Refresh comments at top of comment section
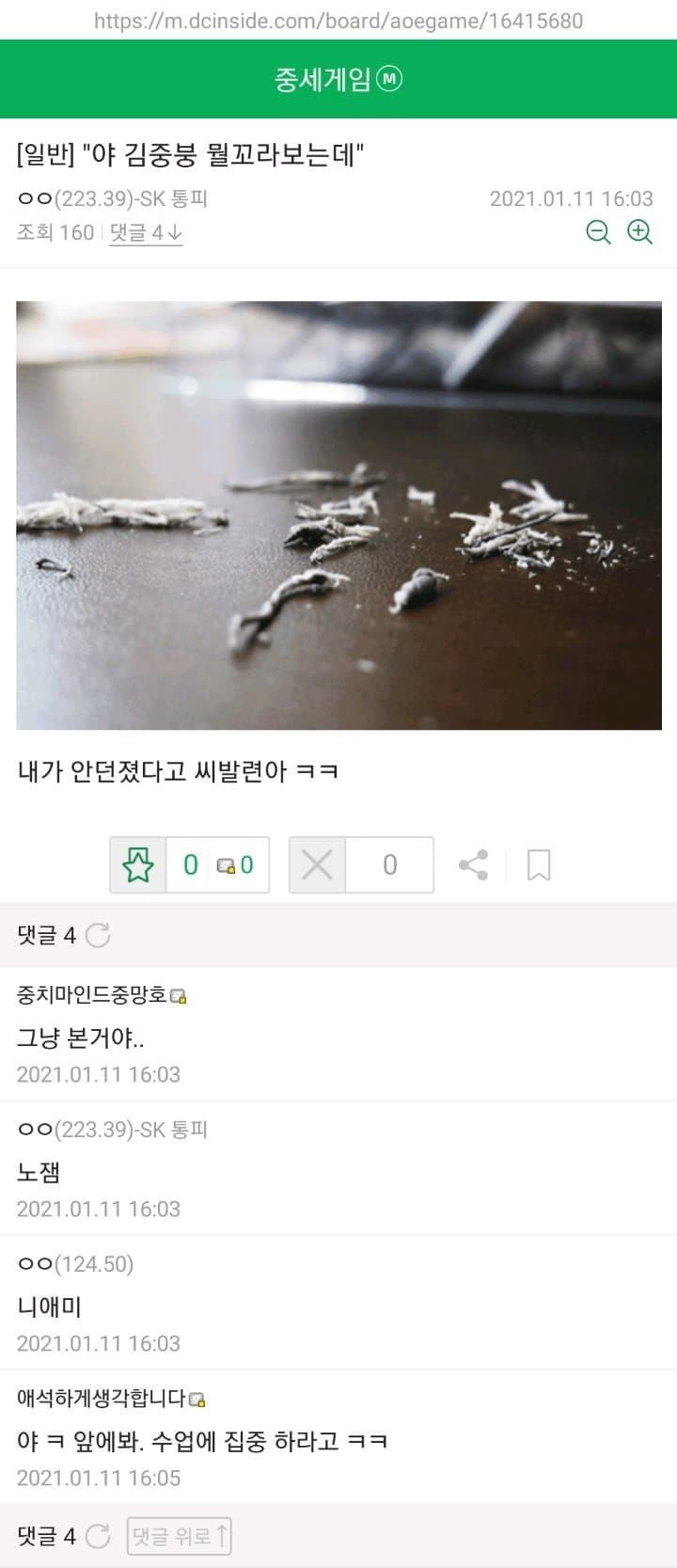 [x=98, y=935]
